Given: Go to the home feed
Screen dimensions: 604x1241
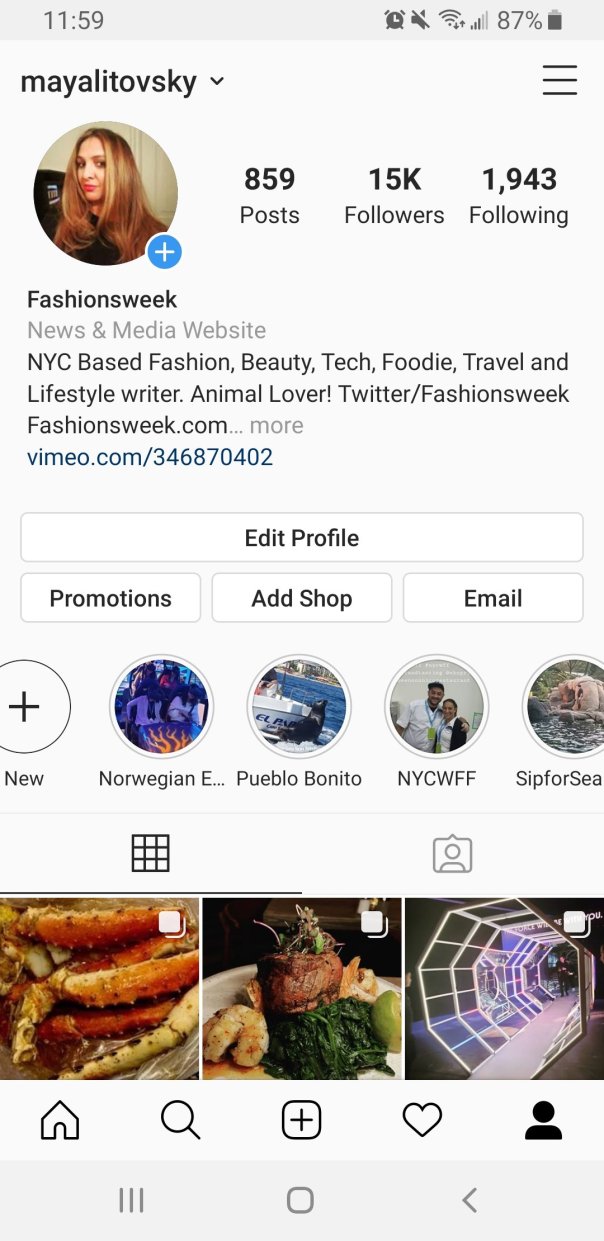Looking at the screenshot, I should click(60, 1120).
